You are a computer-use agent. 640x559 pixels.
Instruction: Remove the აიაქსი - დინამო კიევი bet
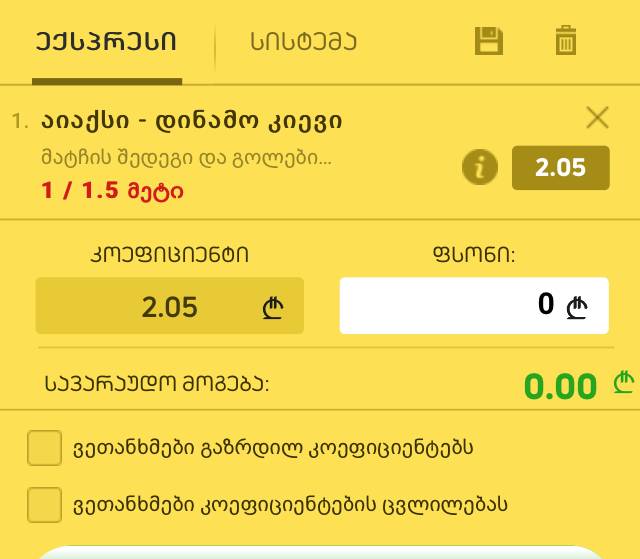(597, 118)
